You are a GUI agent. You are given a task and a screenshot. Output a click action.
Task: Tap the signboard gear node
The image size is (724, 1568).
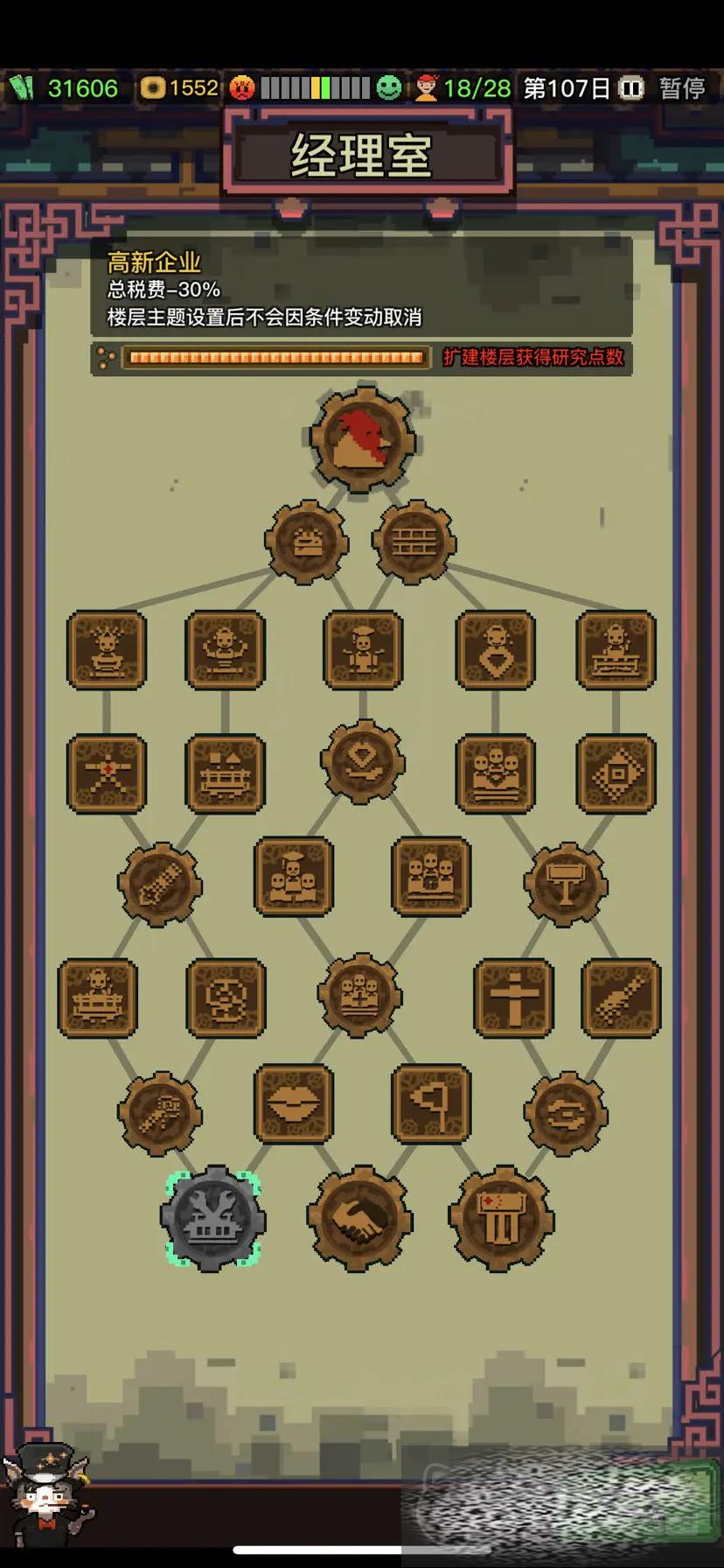coord(566,884)
